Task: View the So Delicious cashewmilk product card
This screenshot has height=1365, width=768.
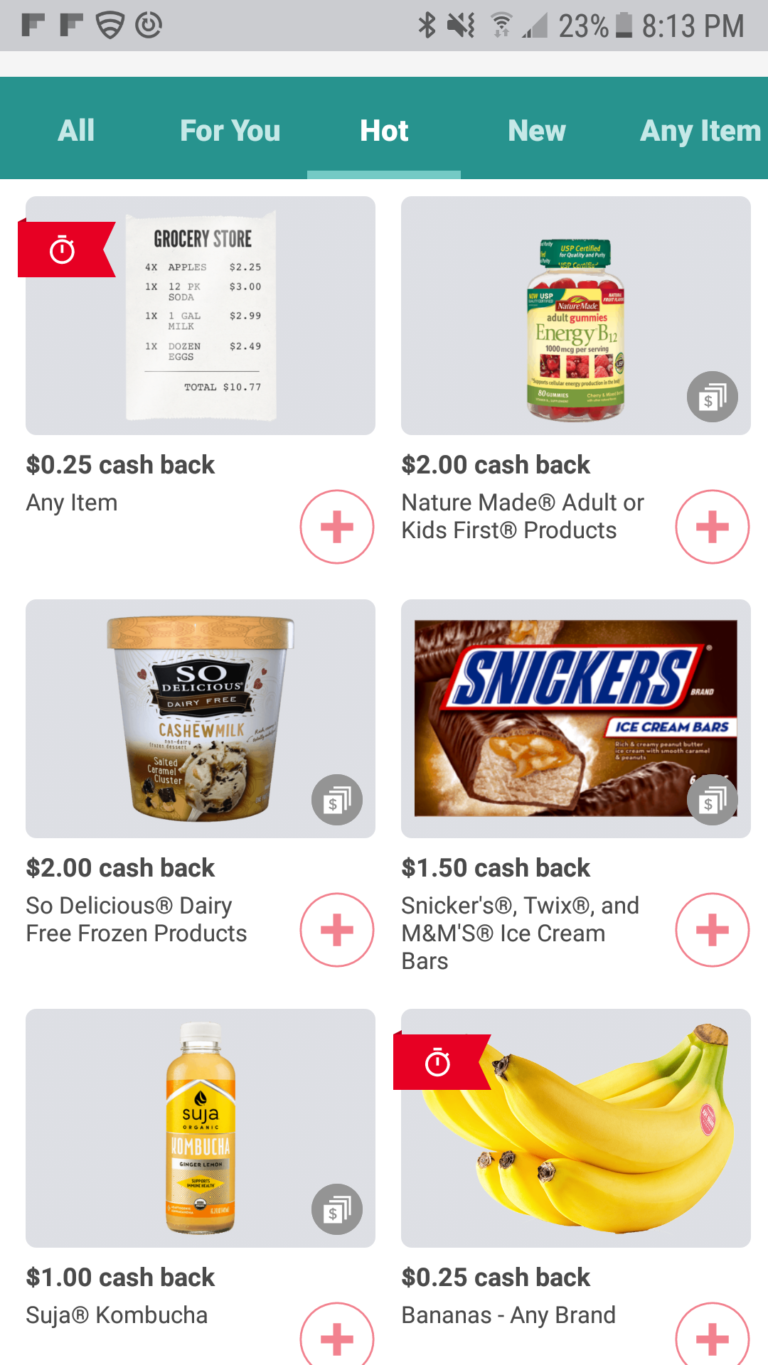Action: [200, 719]
